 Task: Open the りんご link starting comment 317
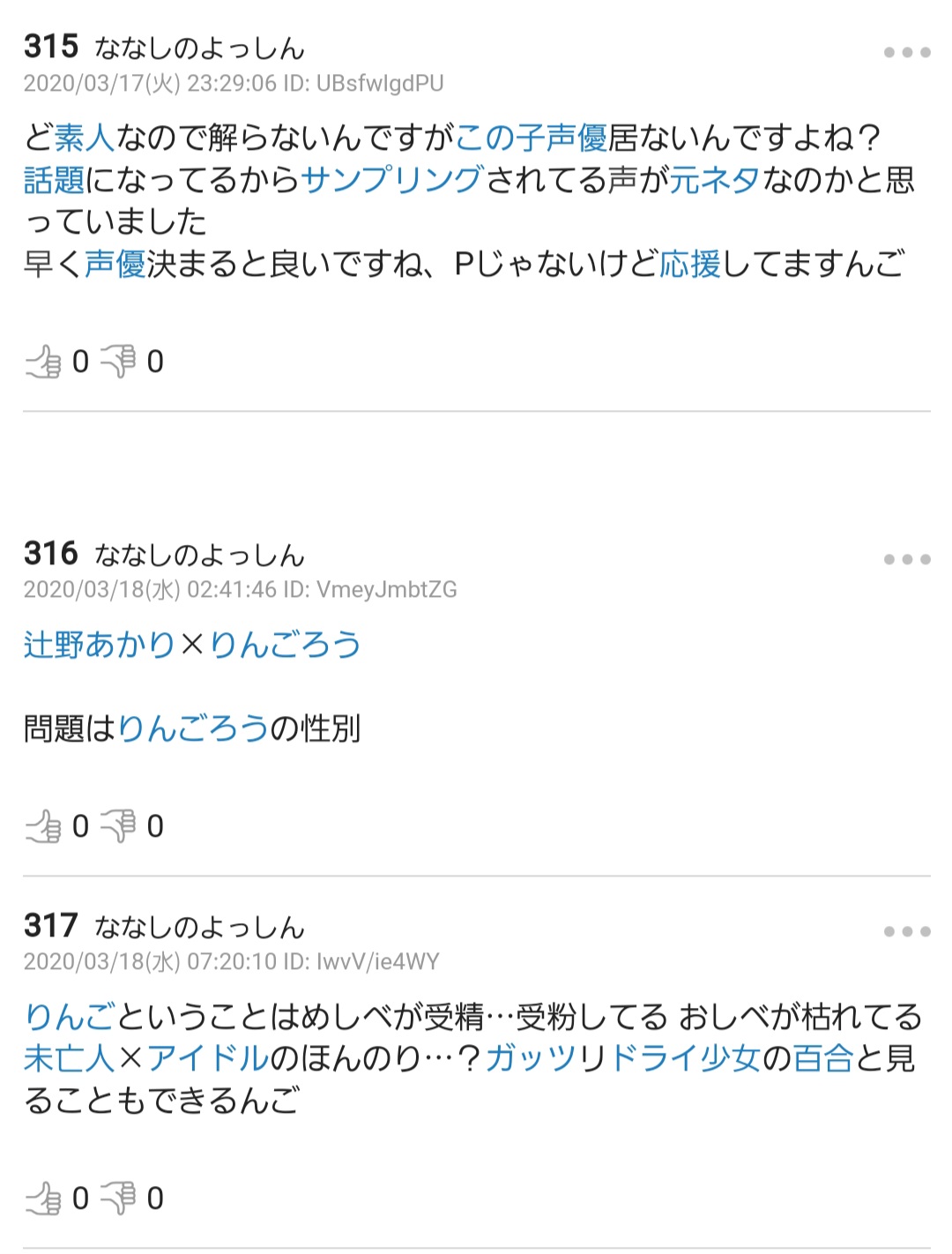point(70,1017)
